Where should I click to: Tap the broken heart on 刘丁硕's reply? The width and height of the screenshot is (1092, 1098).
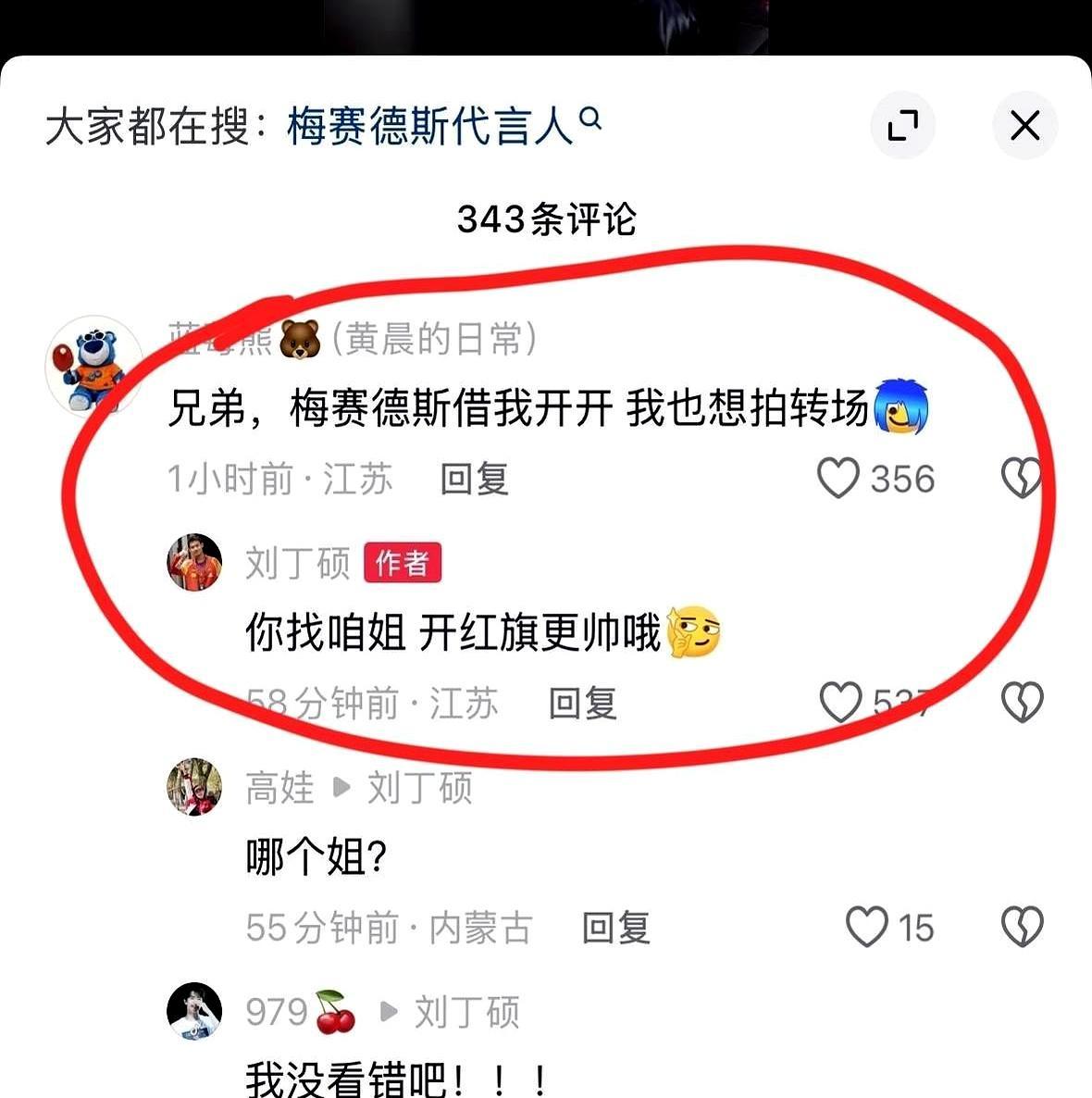coord(1022,702)
